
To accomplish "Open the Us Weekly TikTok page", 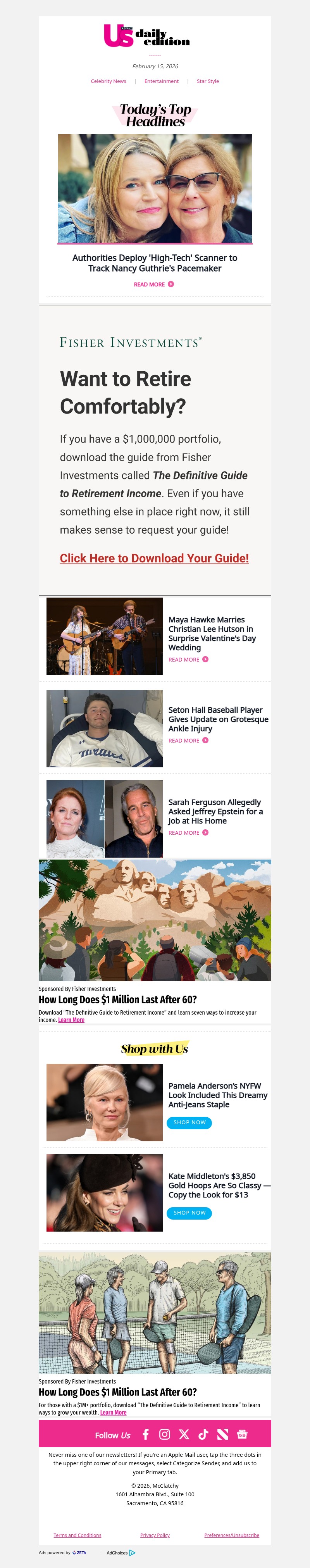I will (203, 1434).
